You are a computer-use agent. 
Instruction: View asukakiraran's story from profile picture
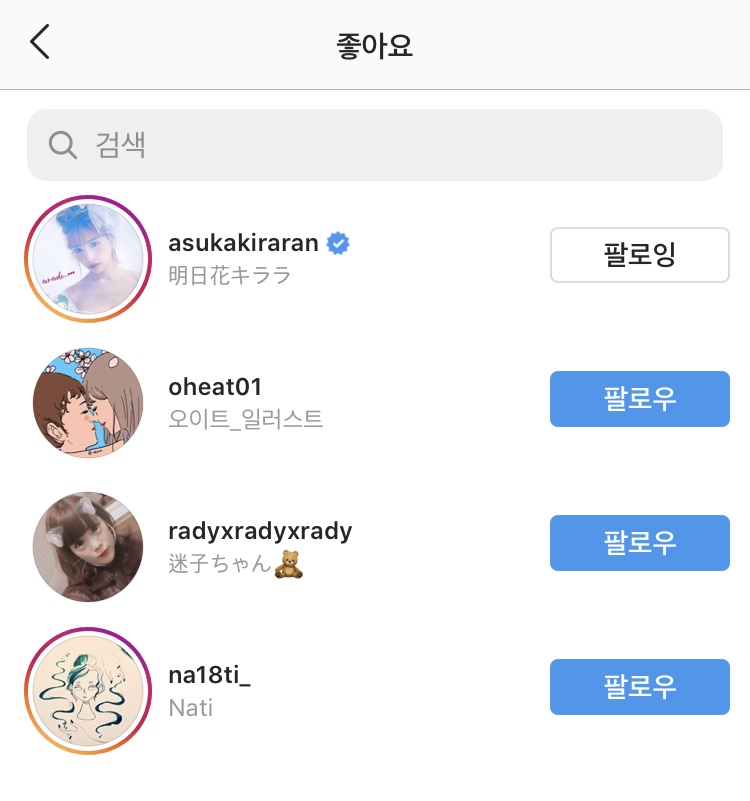point(88,259)
